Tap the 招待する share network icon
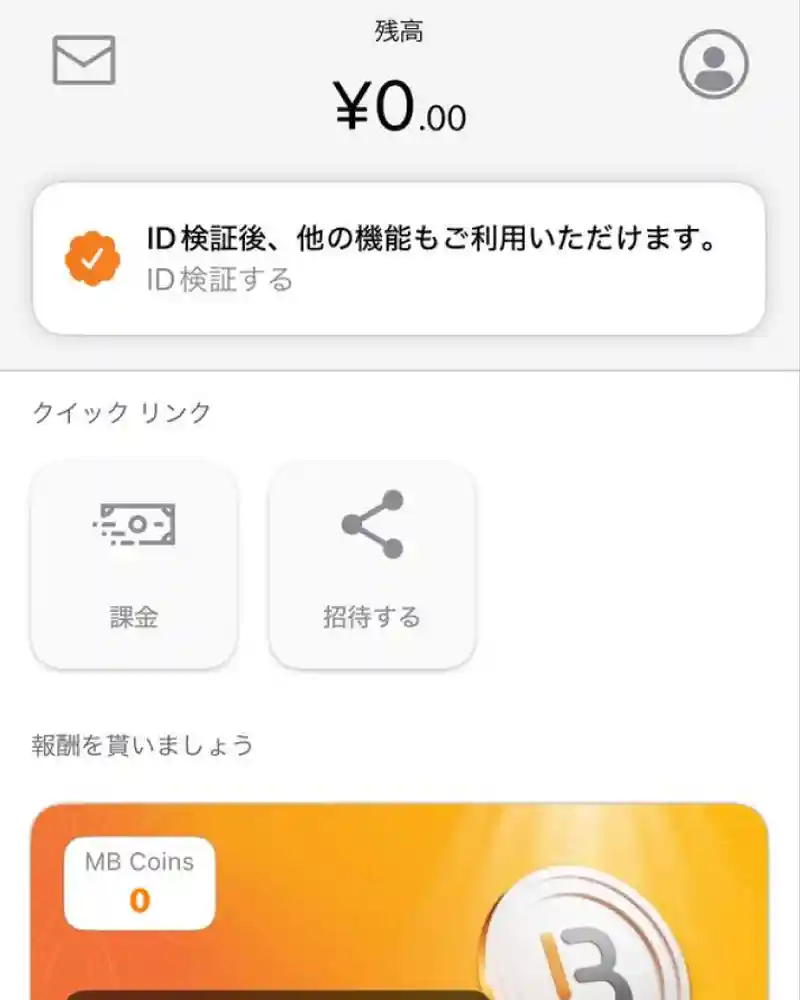Viewport: 800px width, 1000px height. [371, 523]
